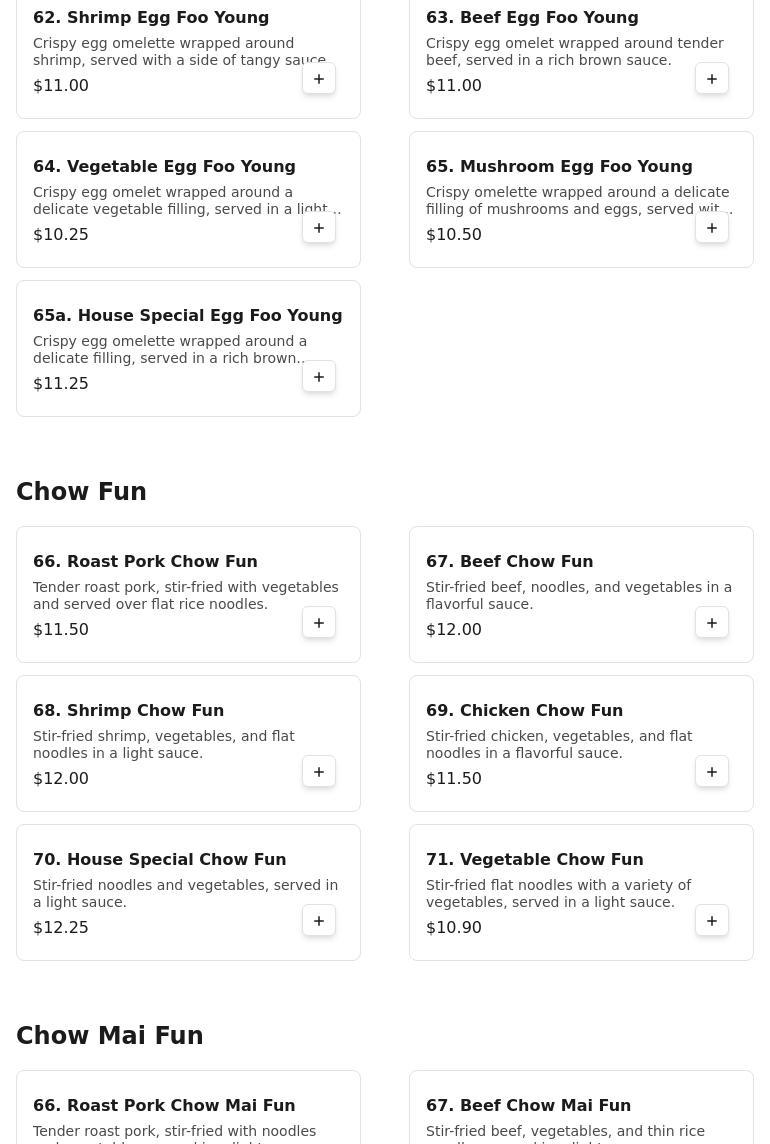This screenshot has width=770, height=1144.
Task: Add House Special Chow Fun via plus icon
Action: point(319,920)
